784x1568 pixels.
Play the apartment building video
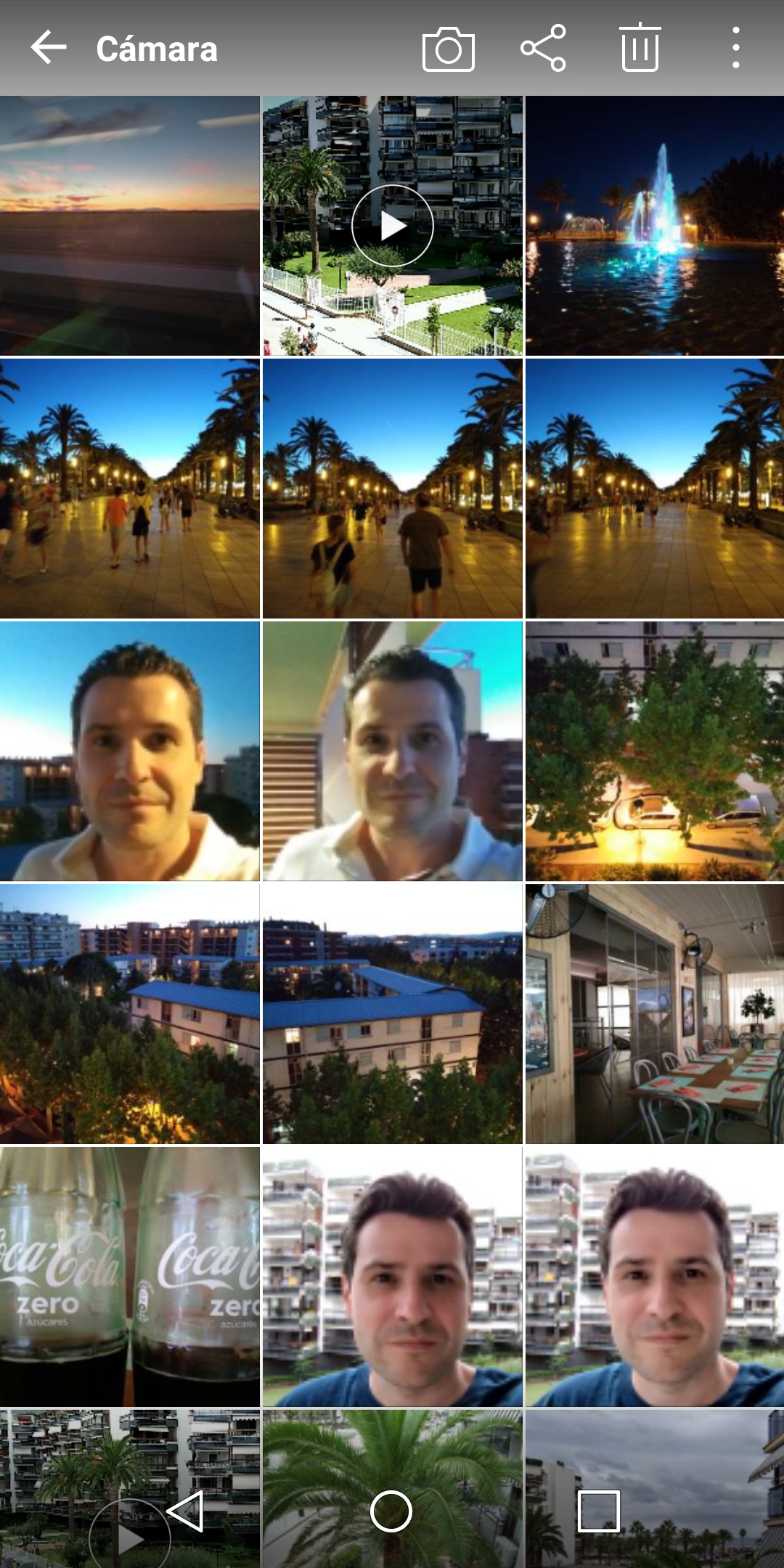click(393, 226)
